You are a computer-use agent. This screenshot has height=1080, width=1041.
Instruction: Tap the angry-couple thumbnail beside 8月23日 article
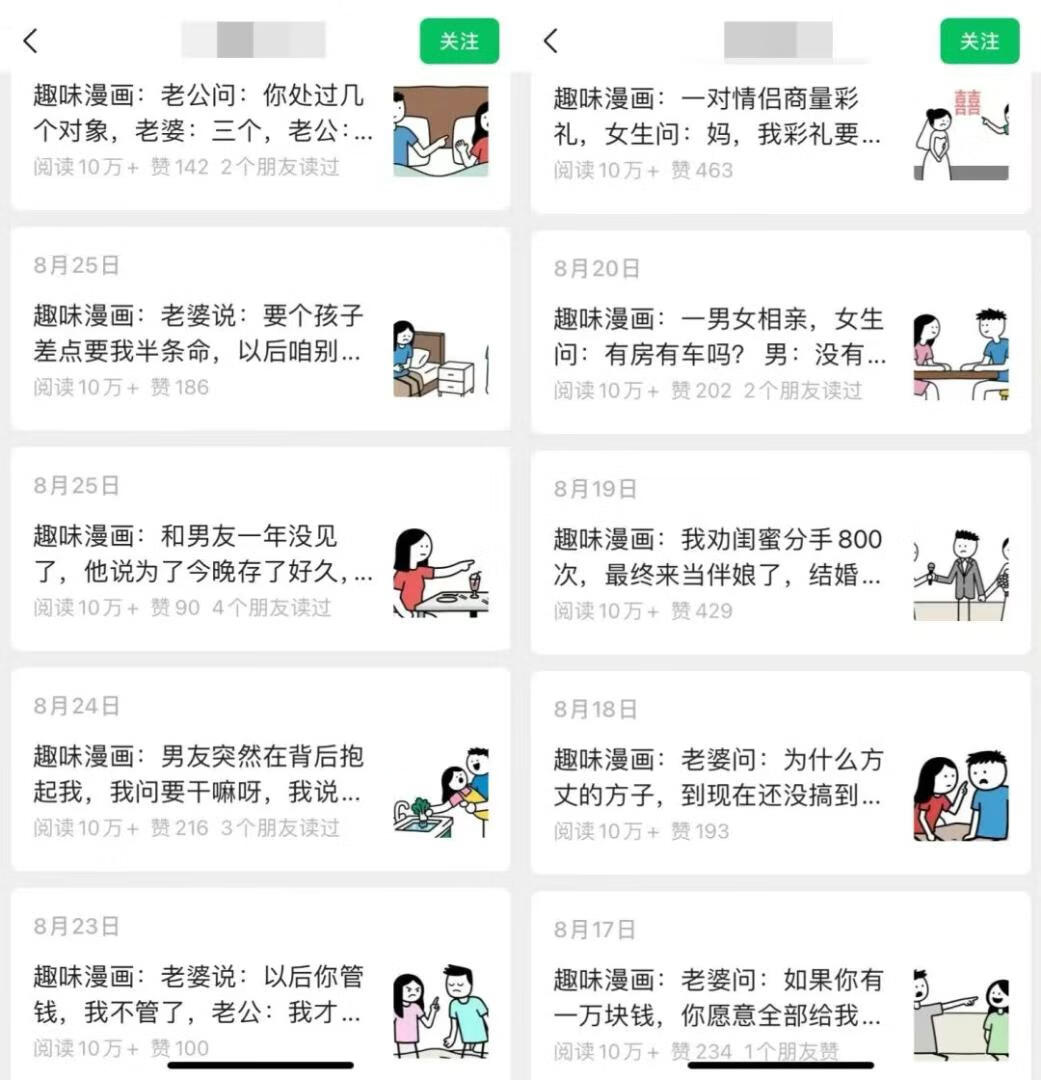tap(440, 1010)
